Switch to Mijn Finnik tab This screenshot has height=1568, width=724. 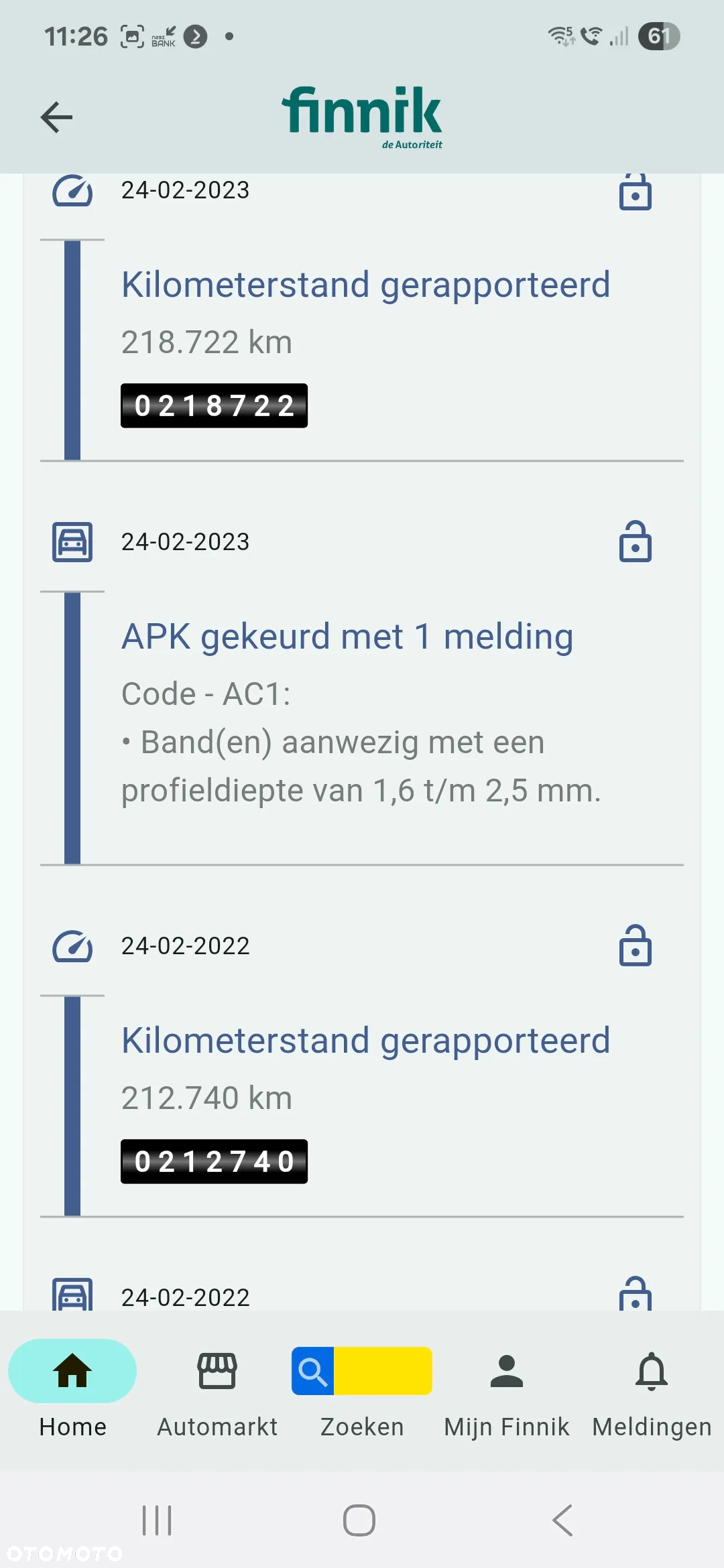coord(507,1390)
